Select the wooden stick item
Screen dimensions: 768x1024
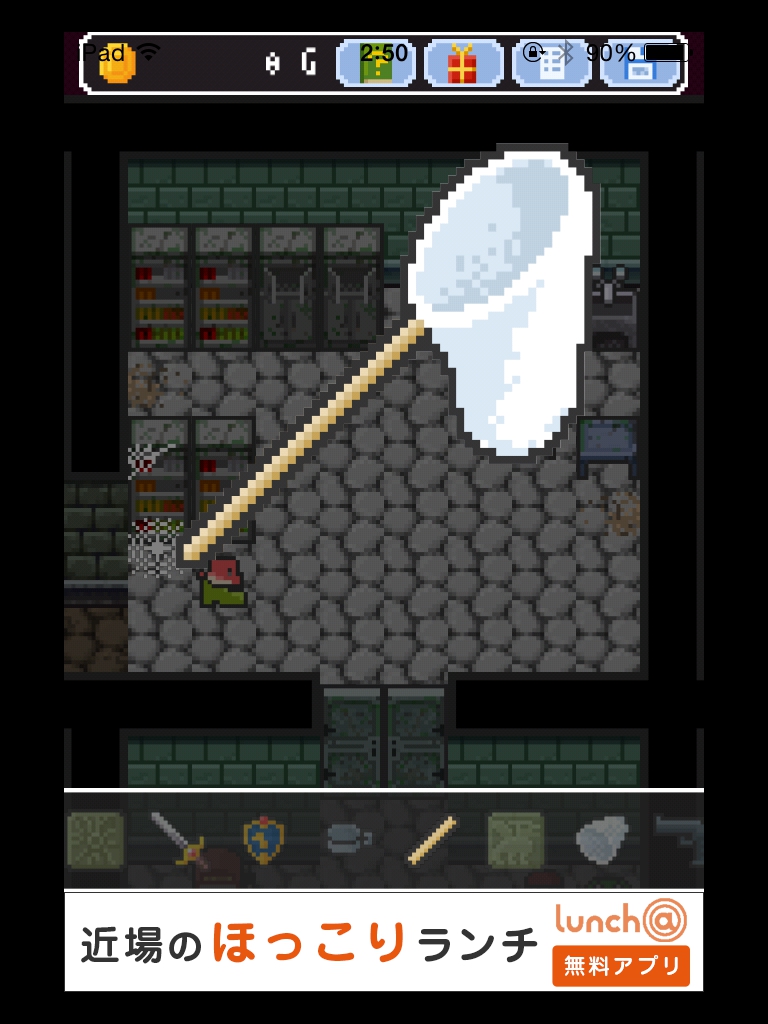[x=432, y=839]
